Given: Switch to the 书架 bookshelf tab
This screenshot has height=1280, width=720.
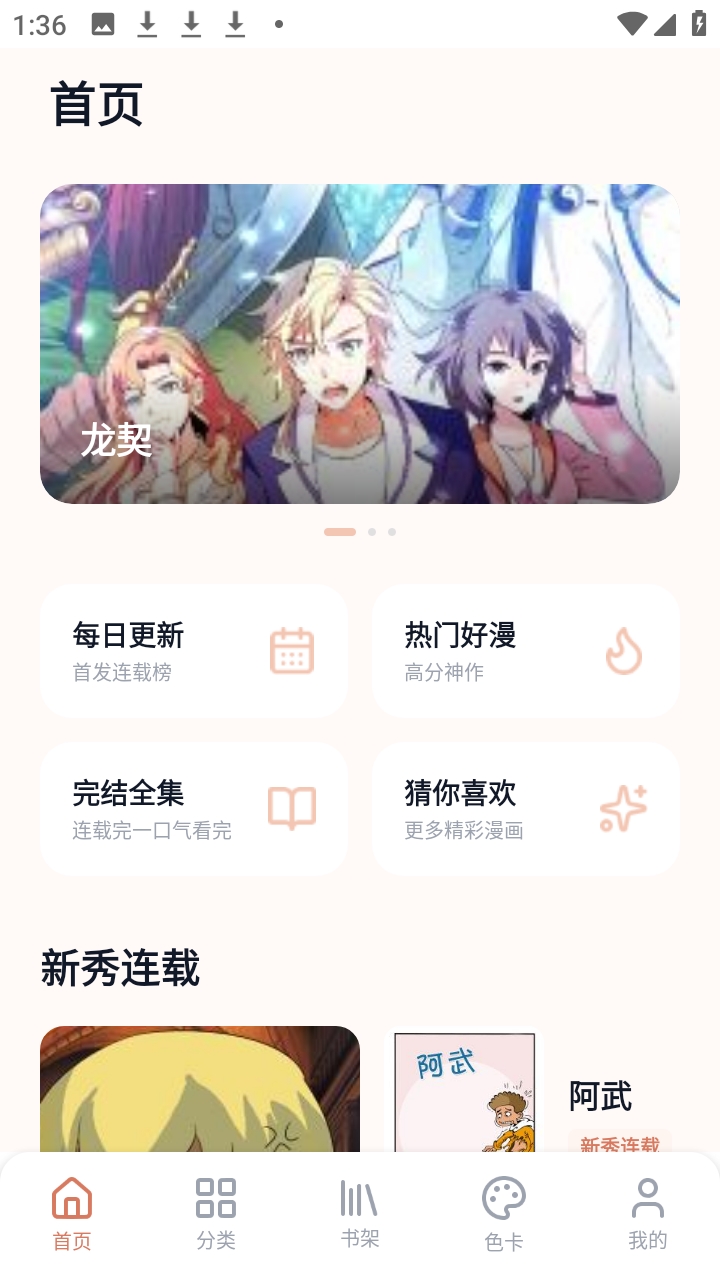Looking at the screenshot, I should pyautogui.click(x=360, y=1214).
